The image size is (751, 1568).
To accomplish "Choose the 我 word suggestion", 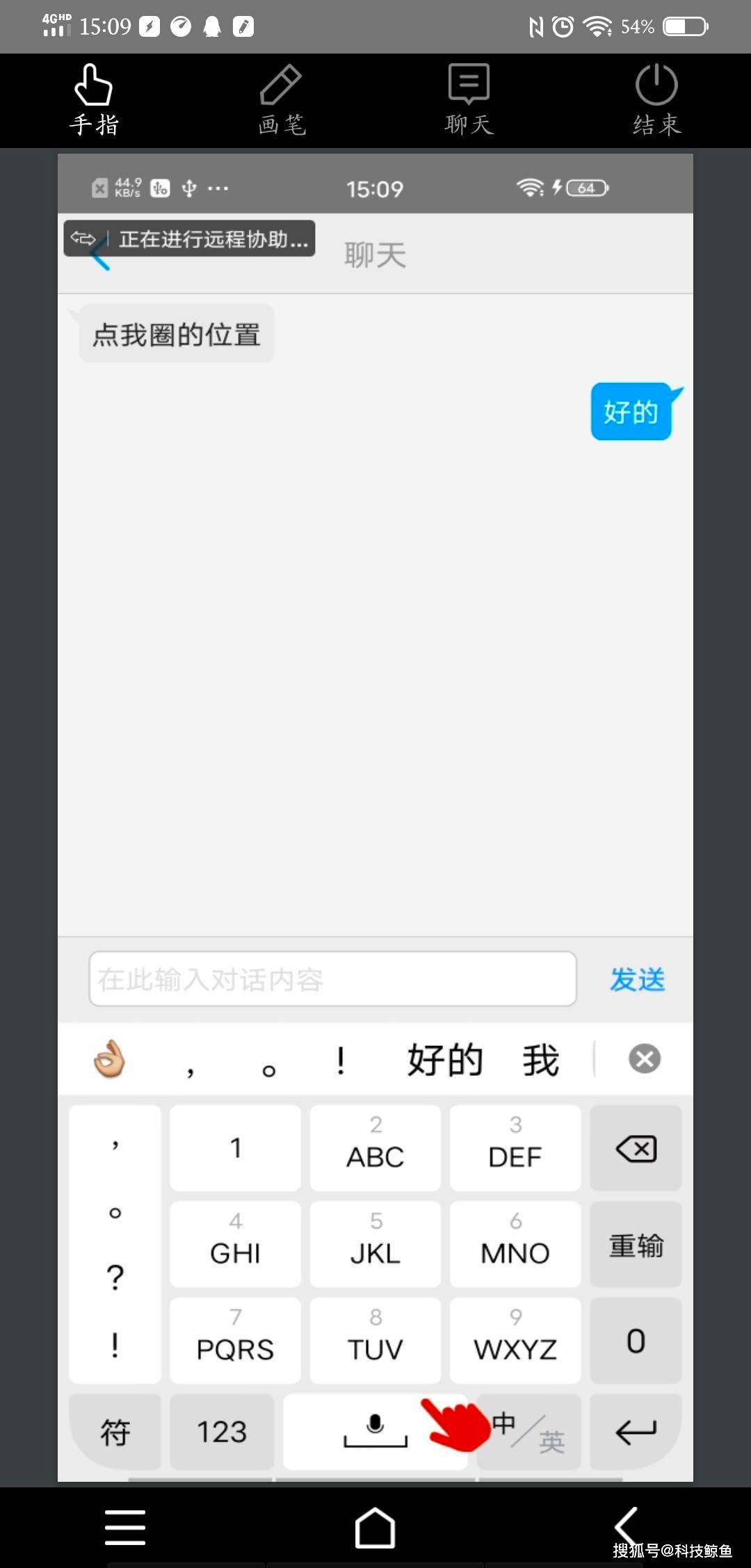I will (x=540, y=1060).
